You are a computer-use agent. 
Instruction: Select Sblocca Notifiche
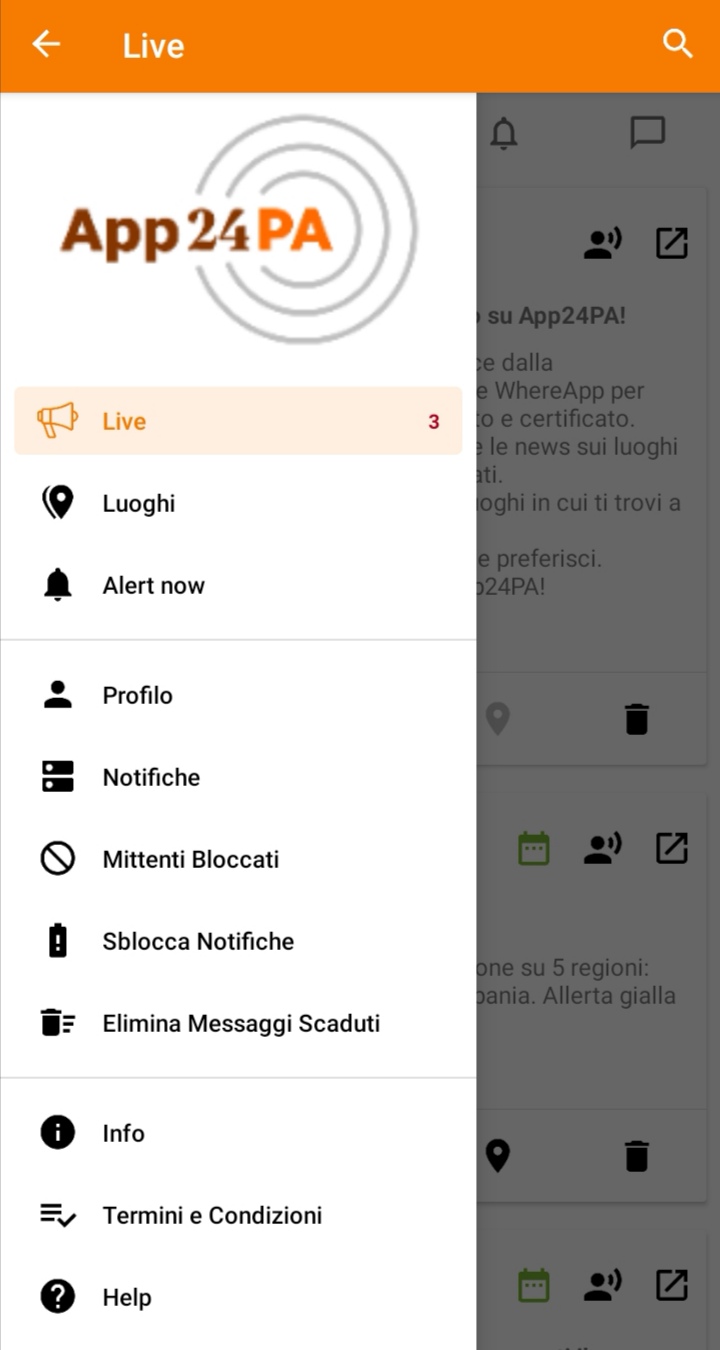click(x=238, y=941)
